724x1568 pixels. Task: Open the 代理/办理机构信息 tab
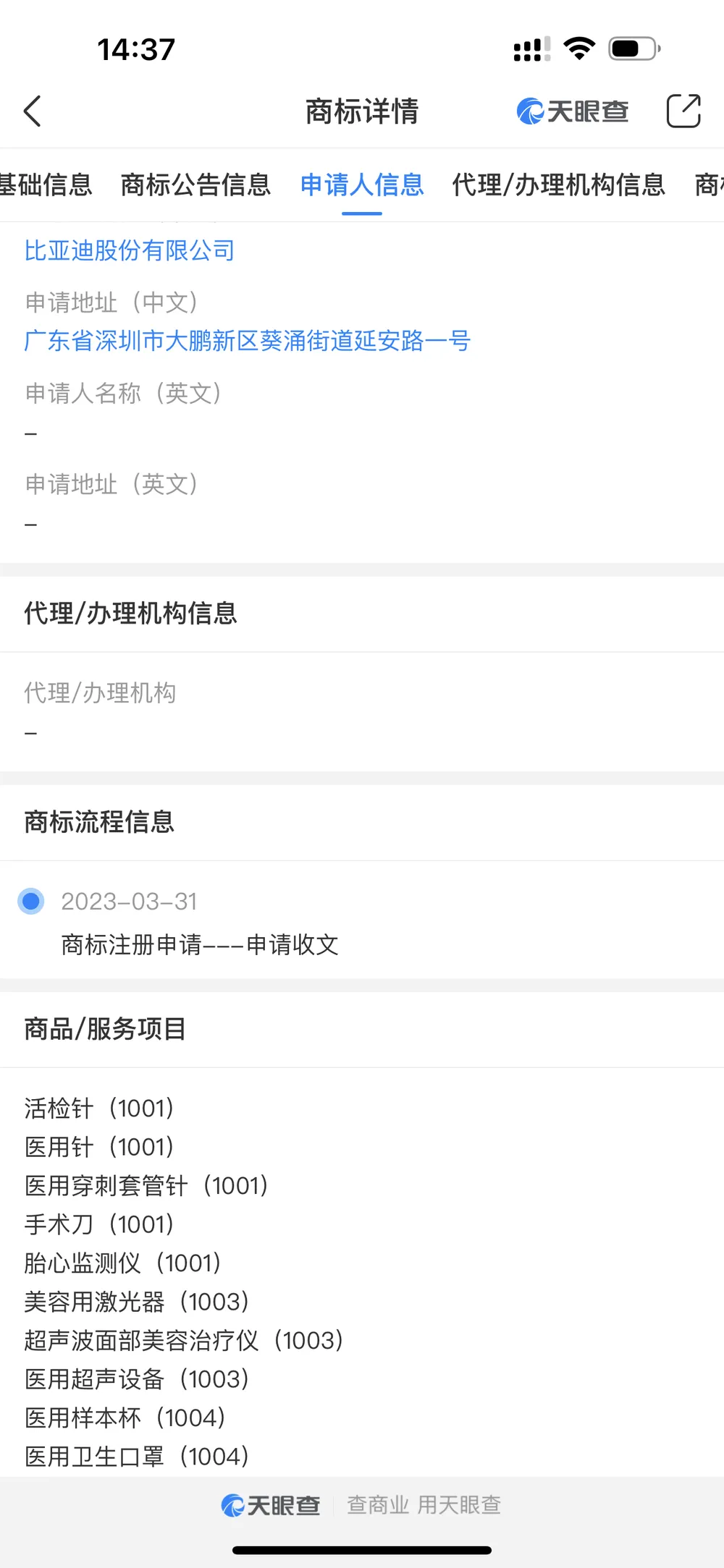point(558,185)
